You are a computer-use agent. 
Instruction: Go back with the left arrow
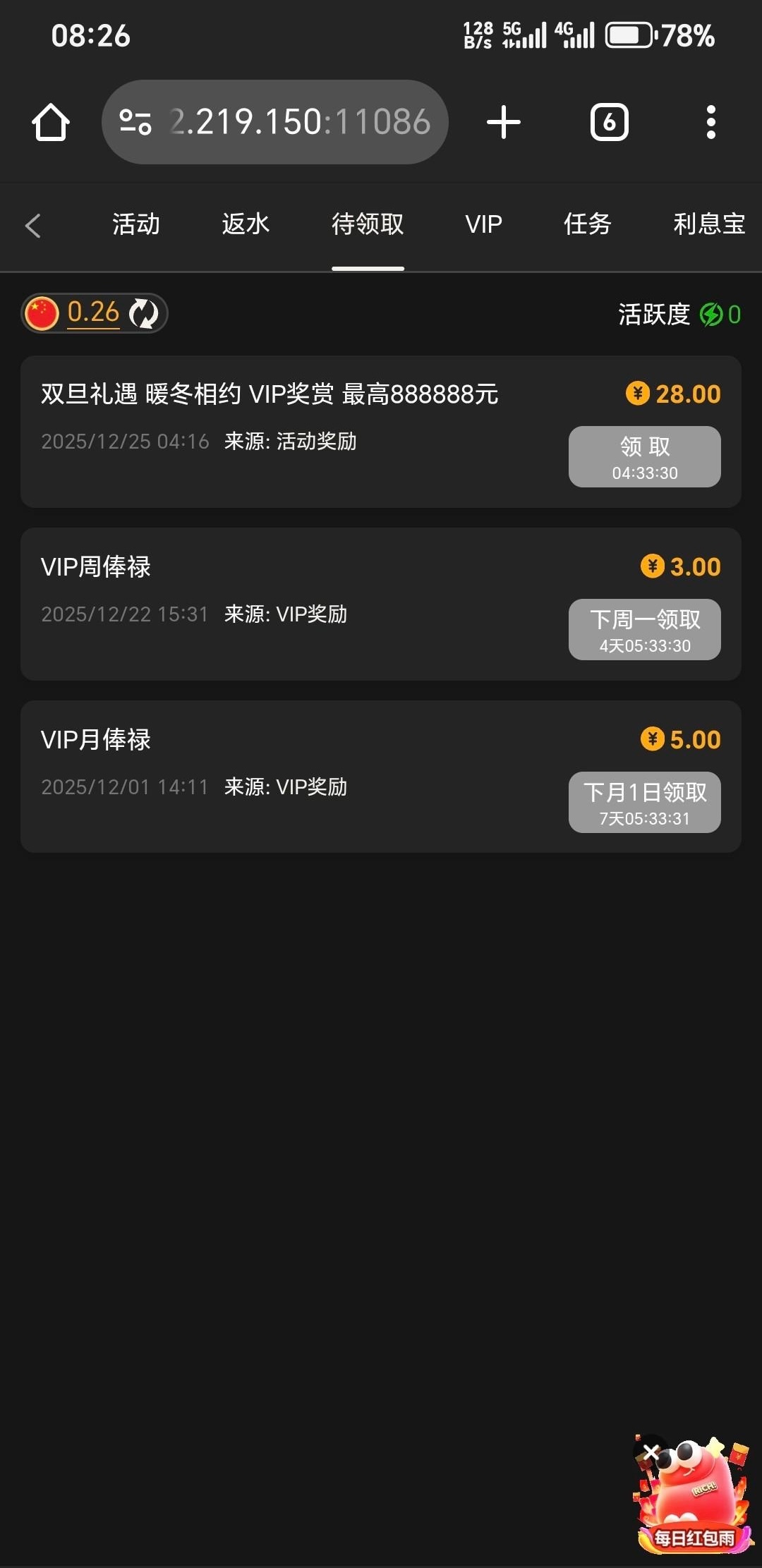coord(32,226)
